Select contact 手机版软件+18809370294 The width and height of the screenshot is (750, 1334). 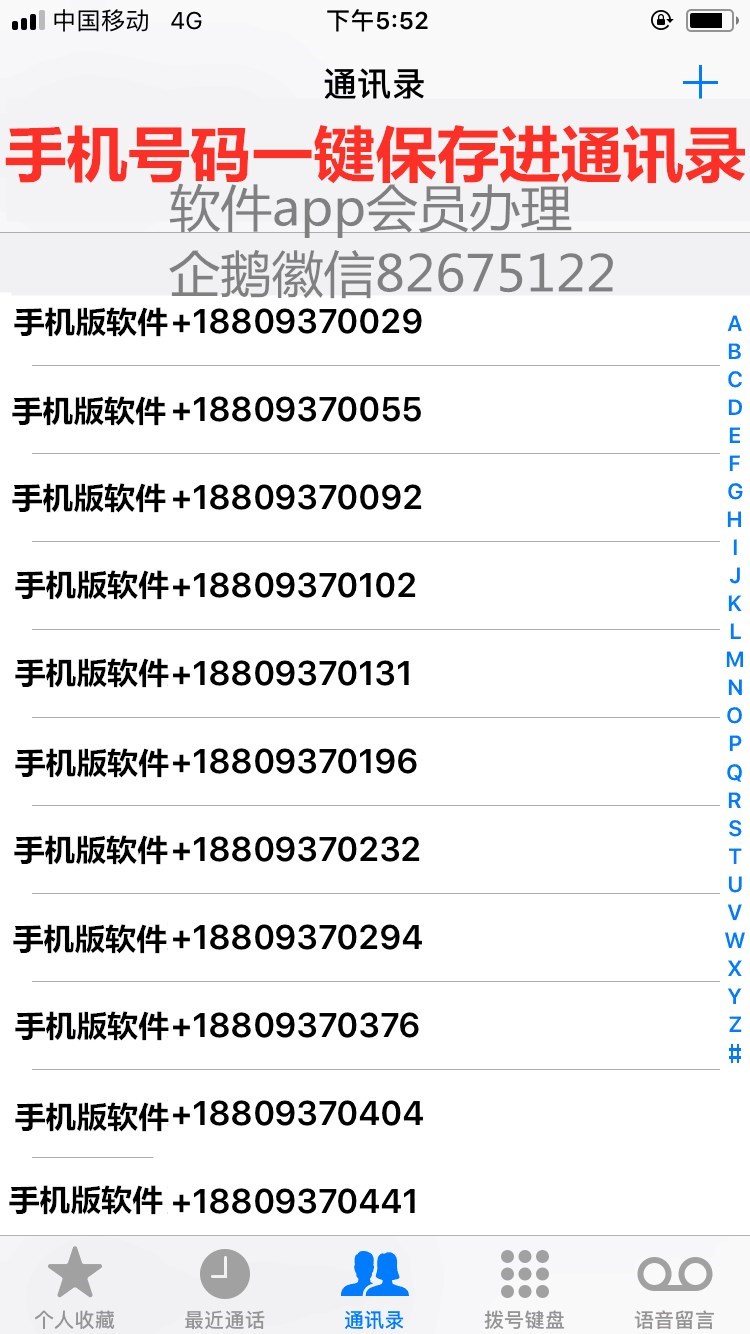[360, 938]
